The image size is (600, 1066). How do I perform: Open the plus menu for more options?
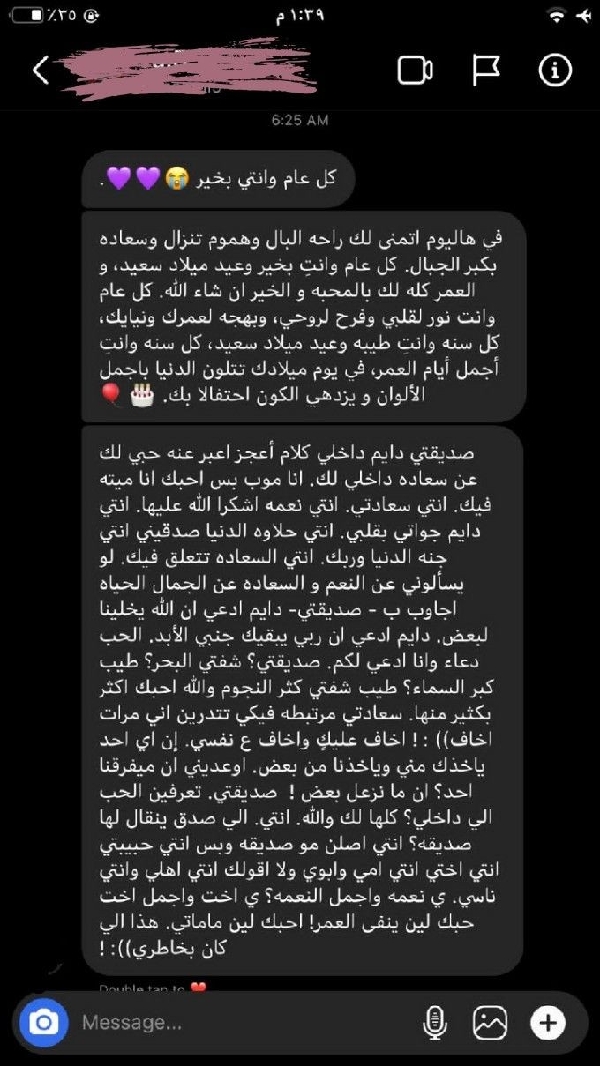point(548,1023)
